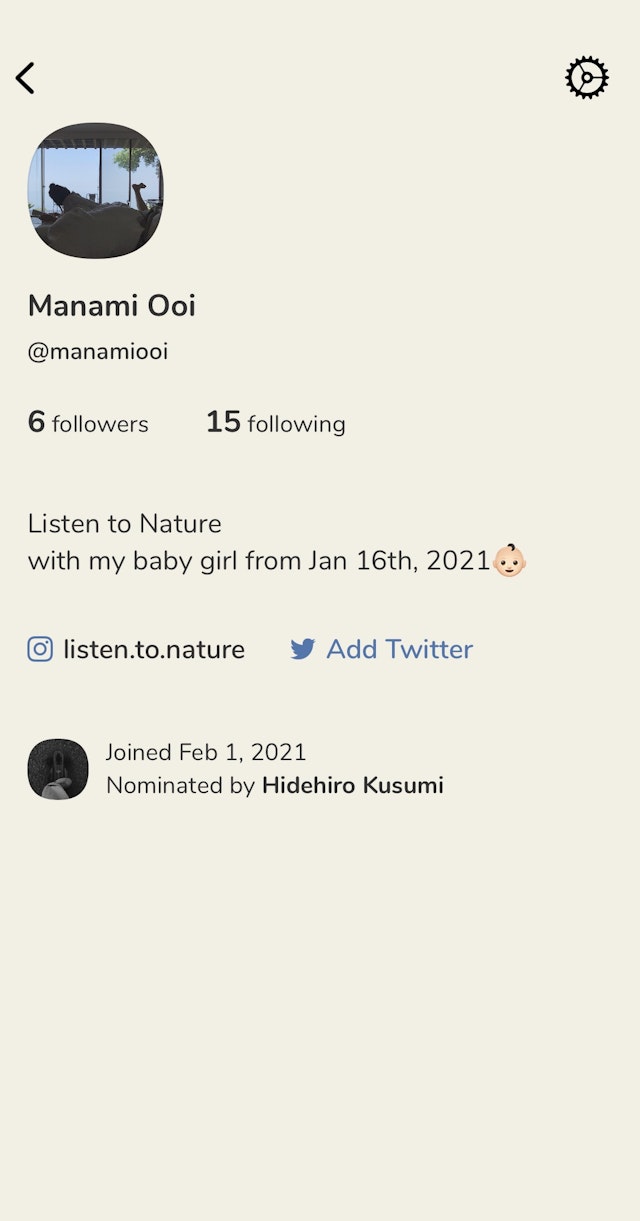Go back using the top-left arrow
The width and height of the screenshot is (640, 1221).
click(x=25, y=78)
